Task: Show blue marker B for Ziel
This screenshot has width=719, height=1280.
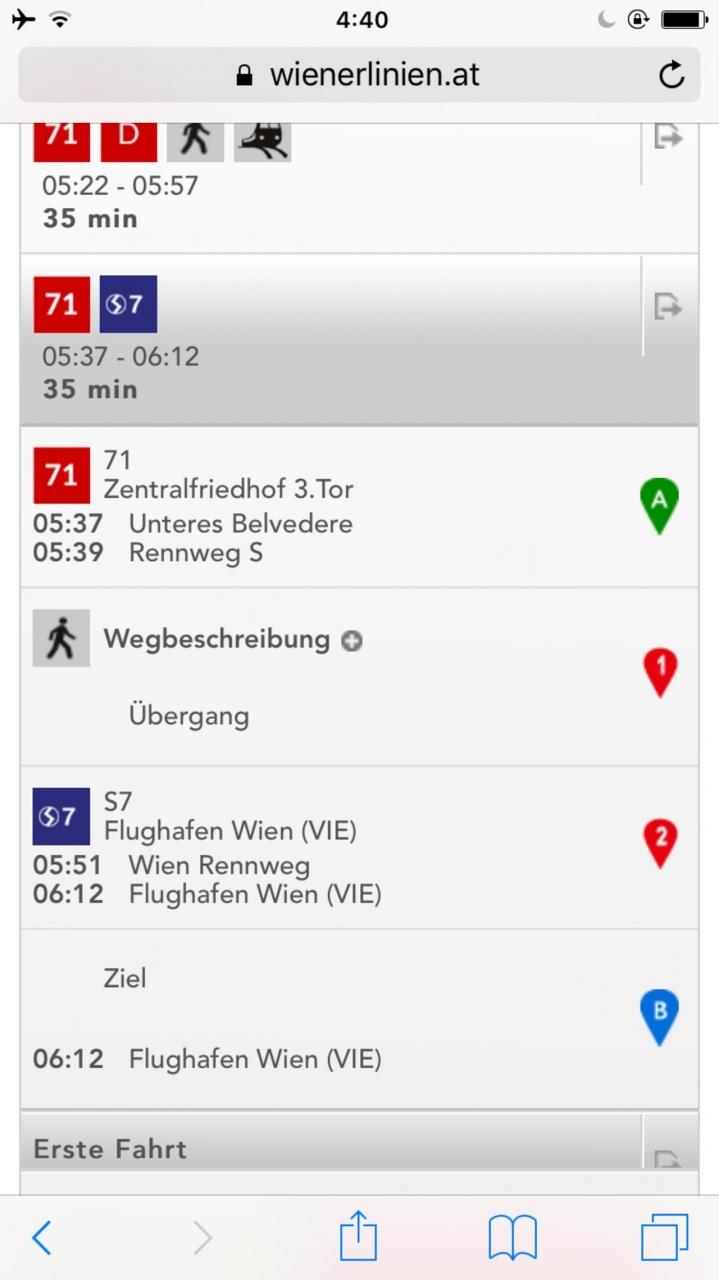Action: [x=659, y=1017]
